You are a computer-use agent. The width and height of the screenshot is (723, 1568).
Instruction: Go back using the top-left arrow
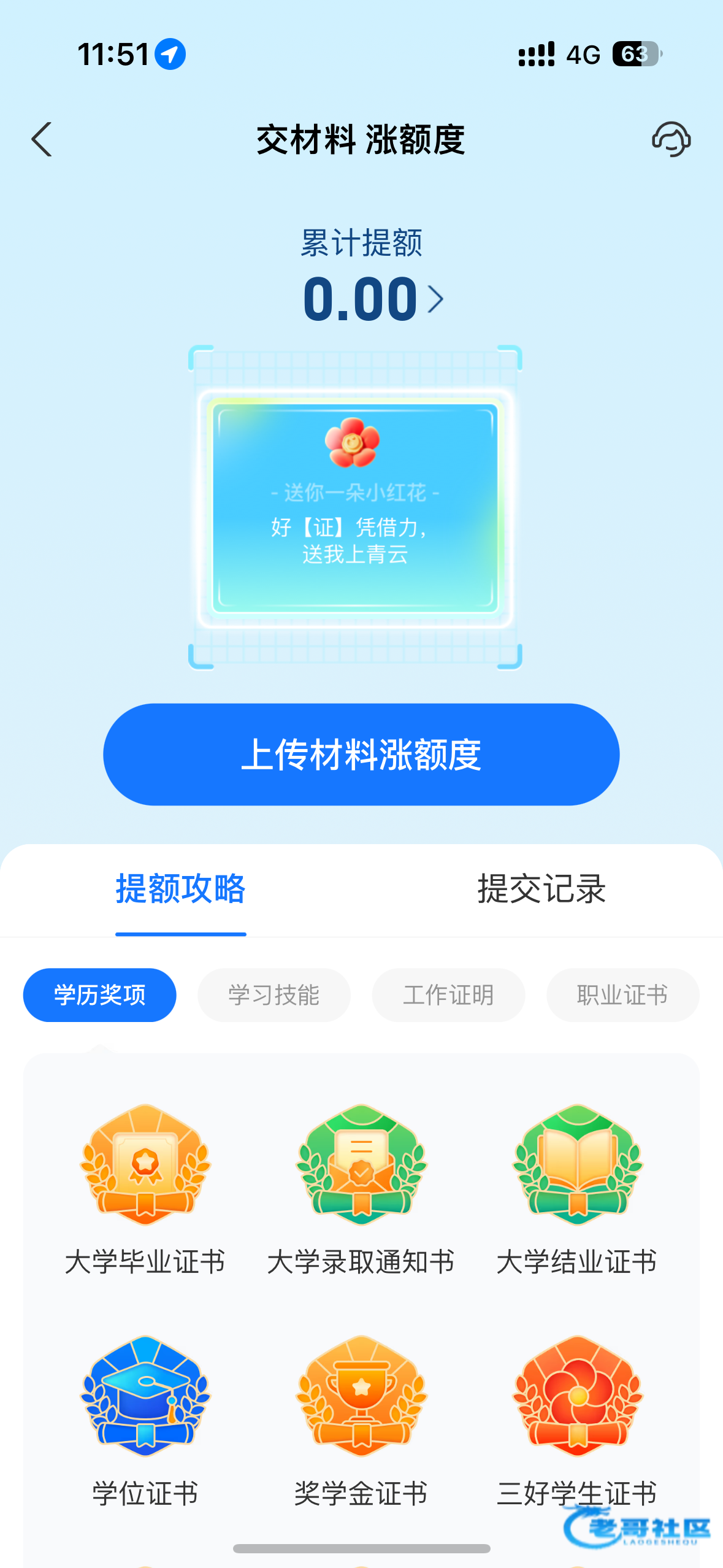pyautogui.click(x=42, y=140)
